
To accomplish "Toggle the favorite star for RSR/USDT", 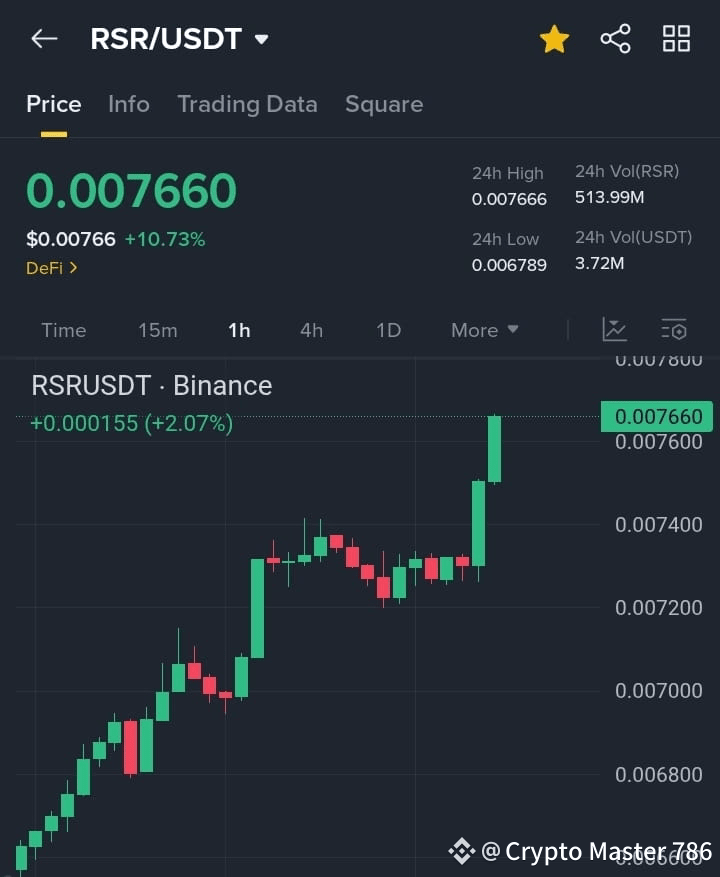I will tap(554, 38).
